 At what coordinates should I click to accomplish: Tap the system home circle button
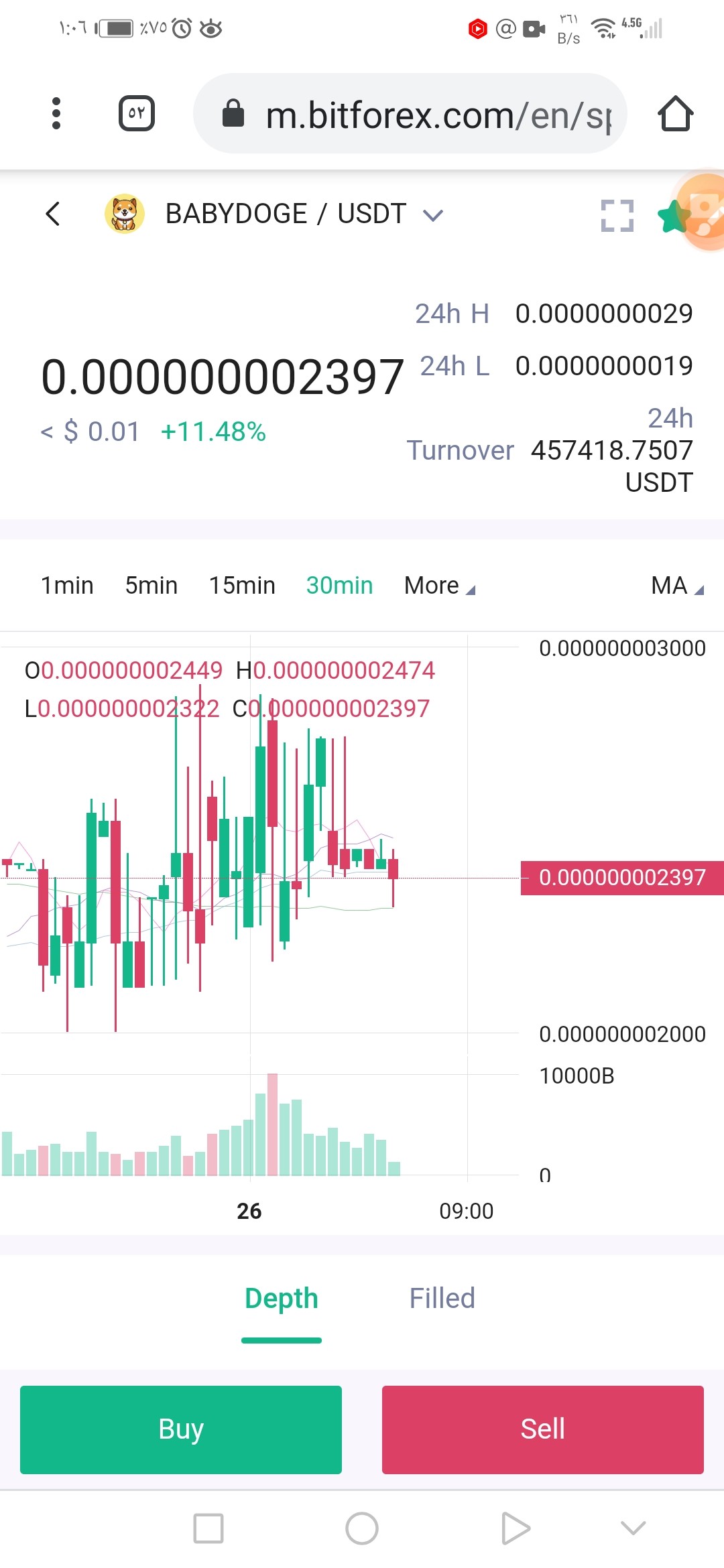(362, 1528)
